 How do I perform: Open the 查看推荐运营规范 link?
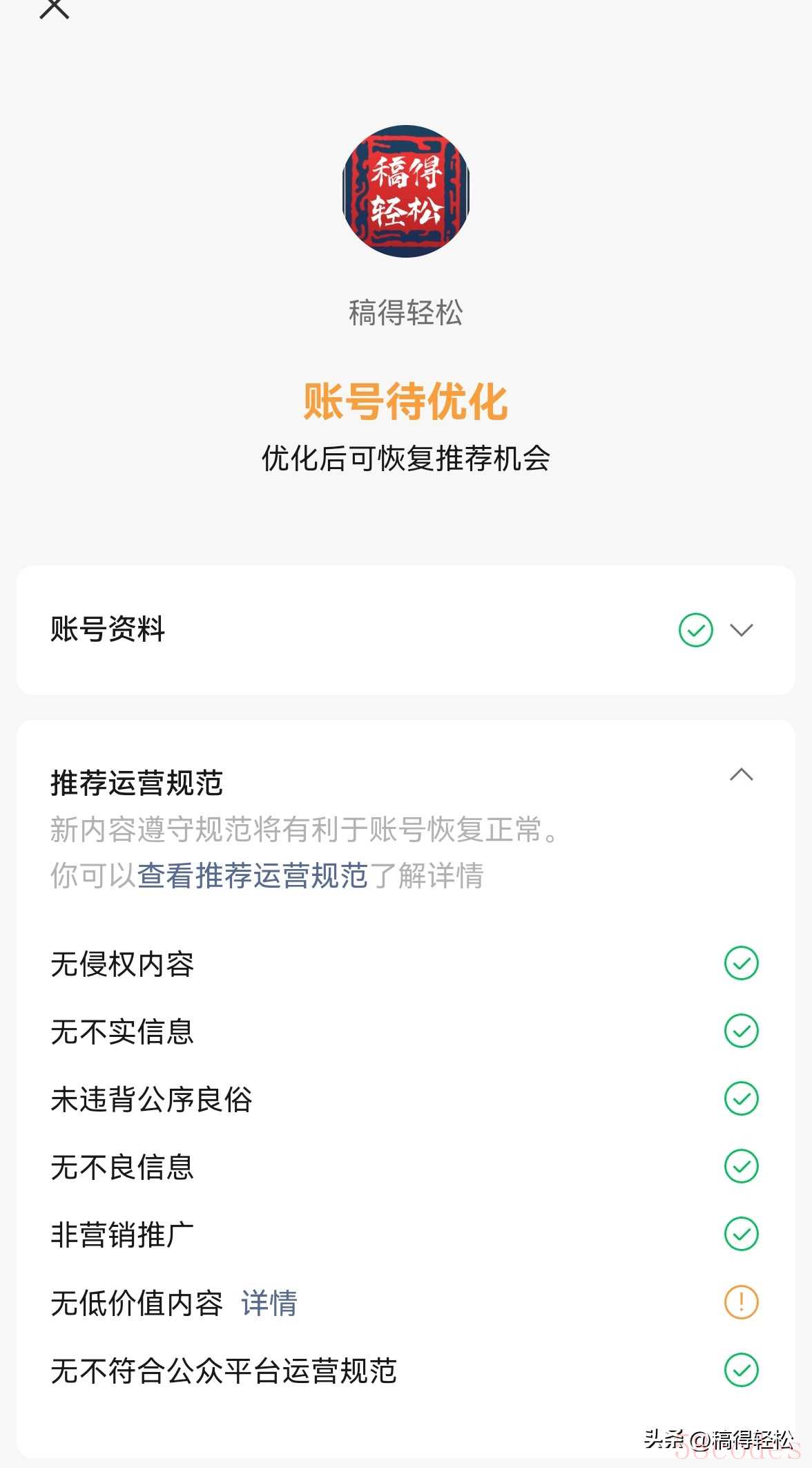click(253, 875)
